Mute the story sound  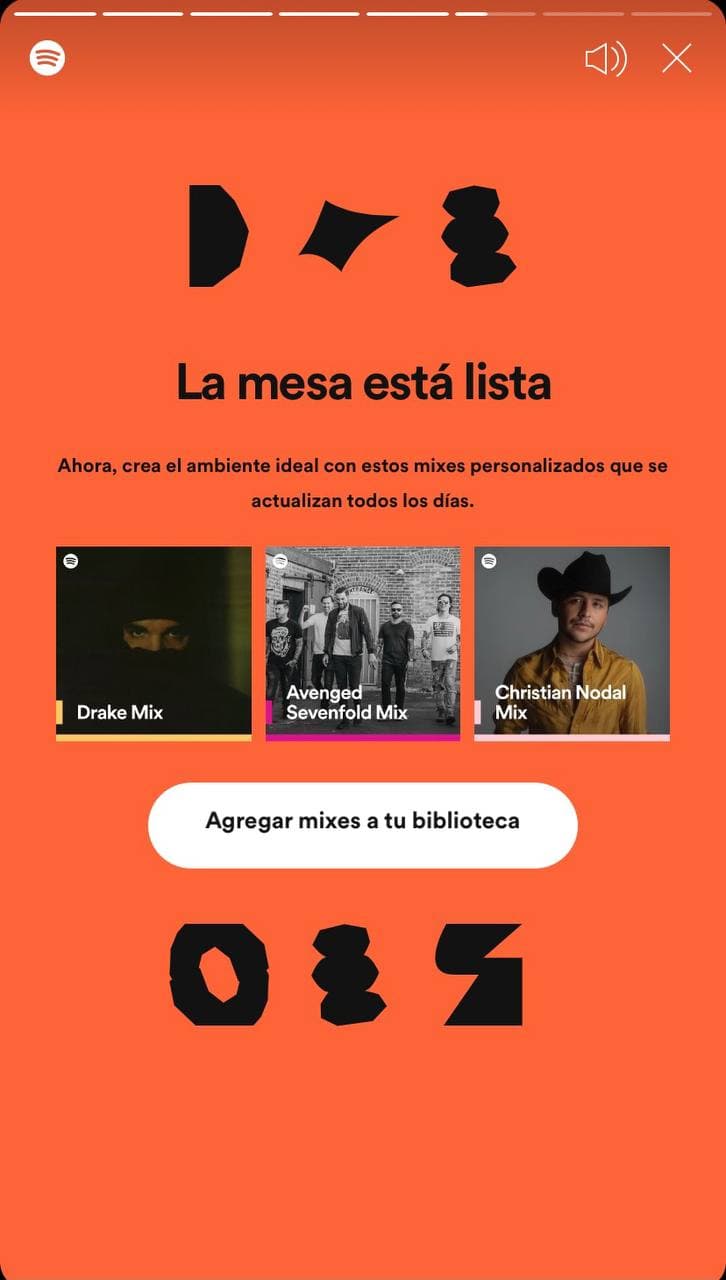[x=605, y=59]
